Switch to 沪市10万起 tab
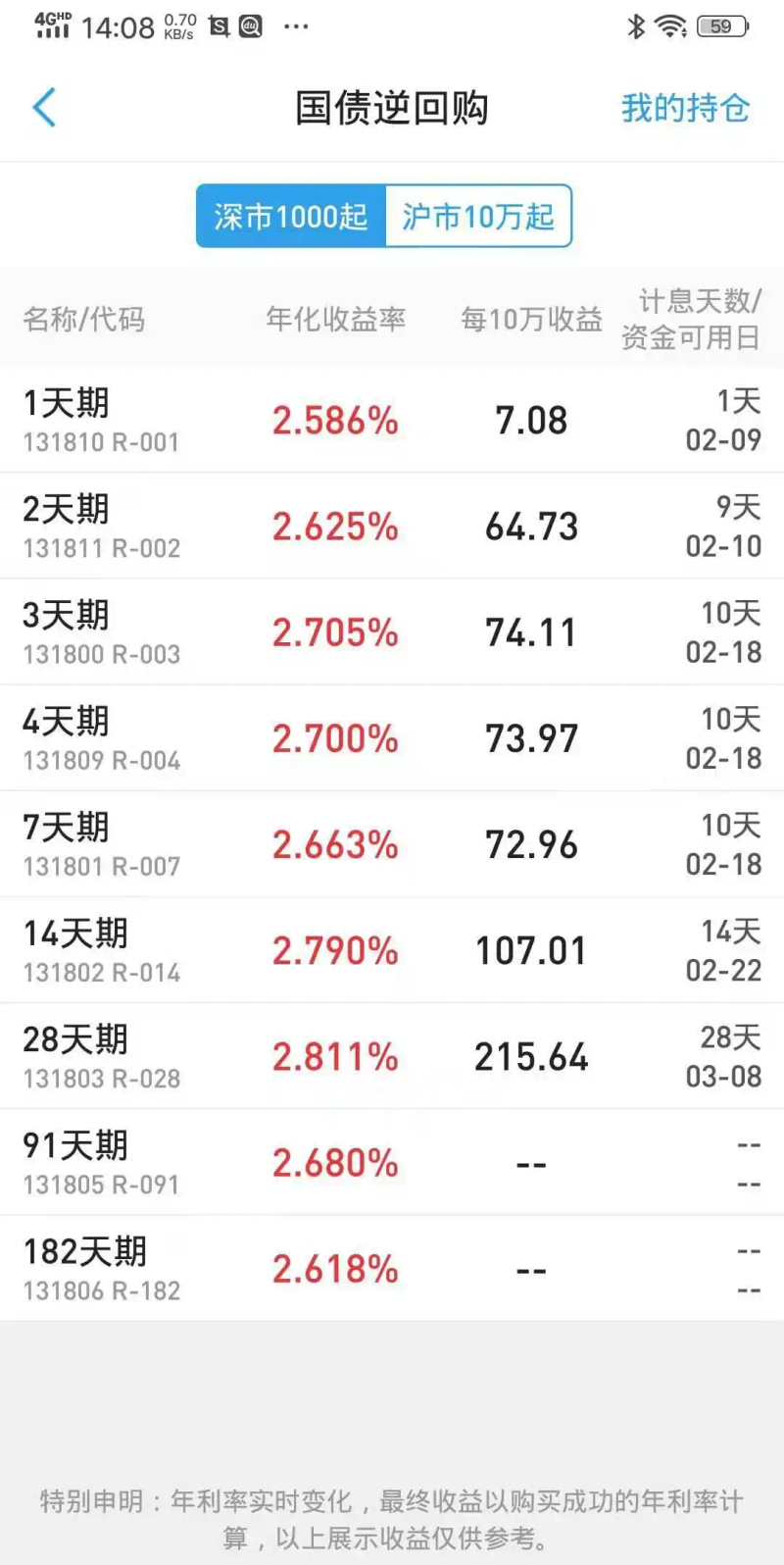 pyautogui.click(x=478, y=216)
